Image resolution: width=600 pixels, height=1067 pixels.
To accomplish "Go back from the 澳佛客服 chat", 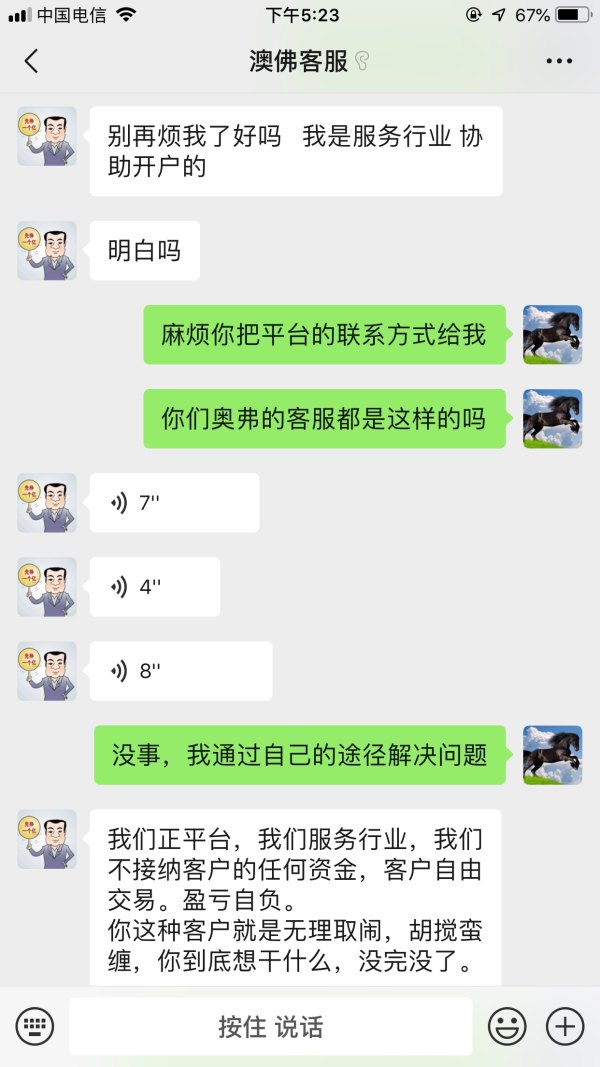I will 31,61.
